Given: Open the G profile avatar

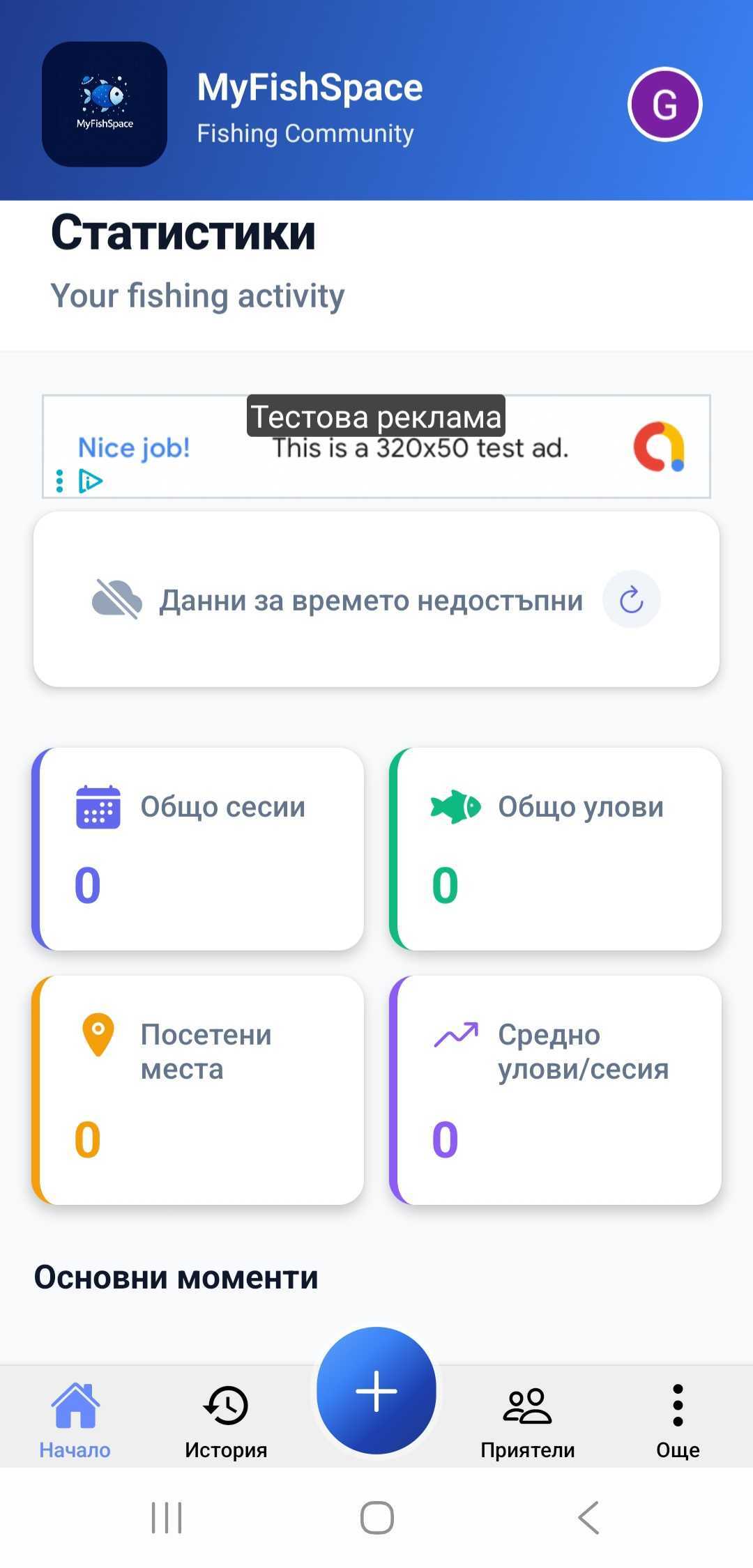Looking at the screenshot, I should (664, 105).
